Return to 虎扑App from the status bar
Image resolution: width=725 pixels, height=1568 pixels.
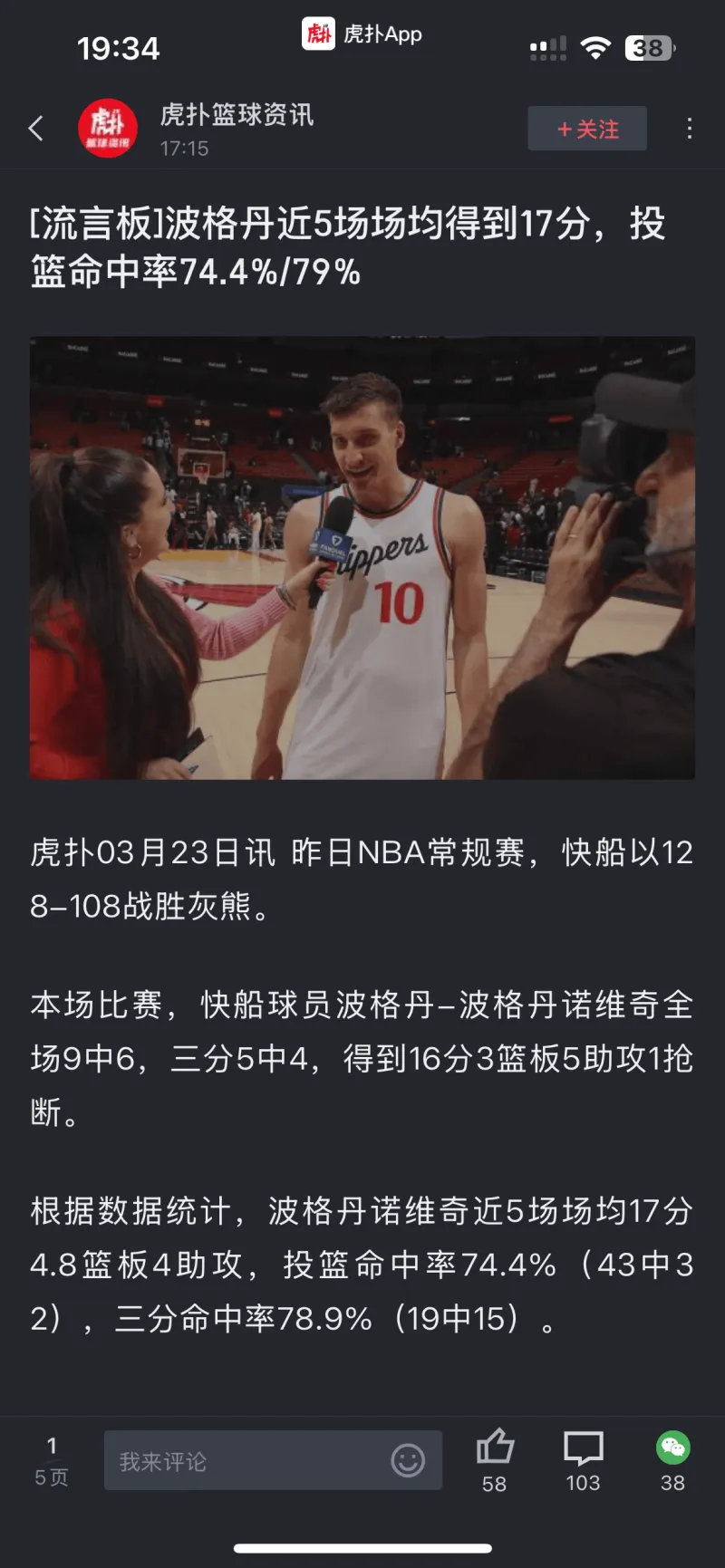pos(362,34)
